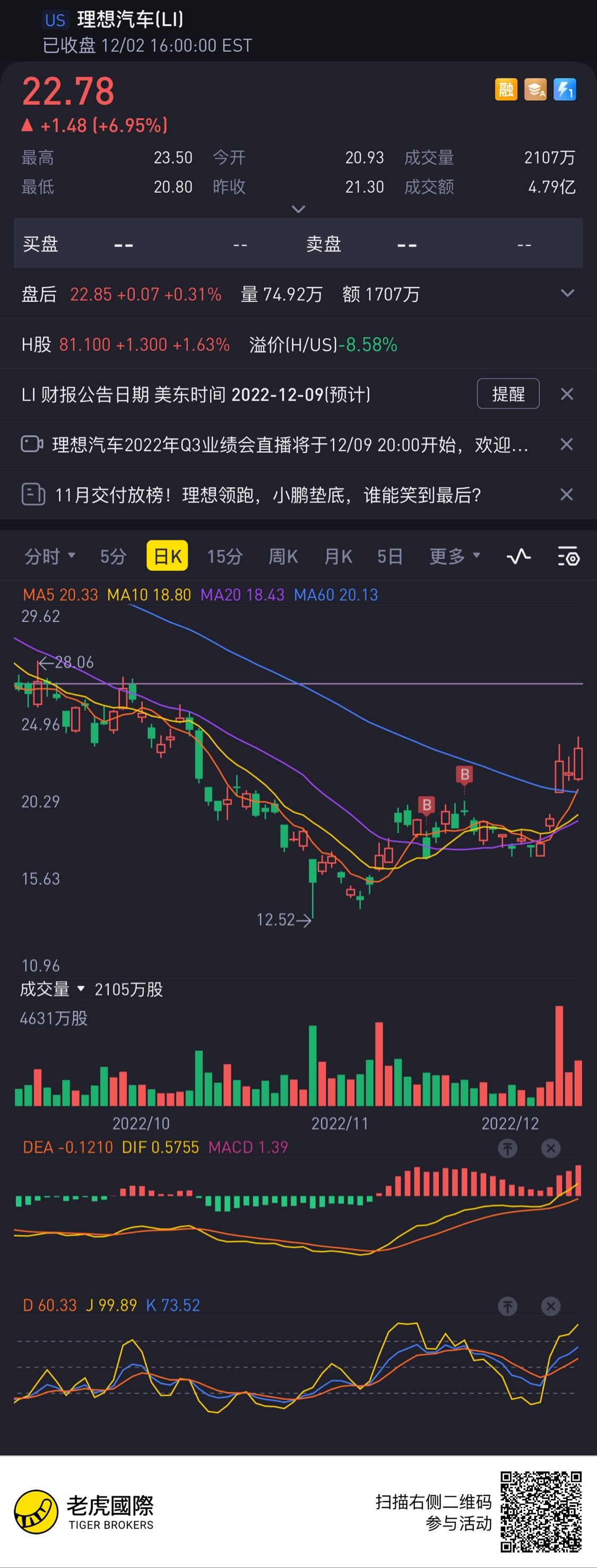Select the 5分 chart interval
597x1568 pixels.
pyautogui.click(x=113, y=556)
